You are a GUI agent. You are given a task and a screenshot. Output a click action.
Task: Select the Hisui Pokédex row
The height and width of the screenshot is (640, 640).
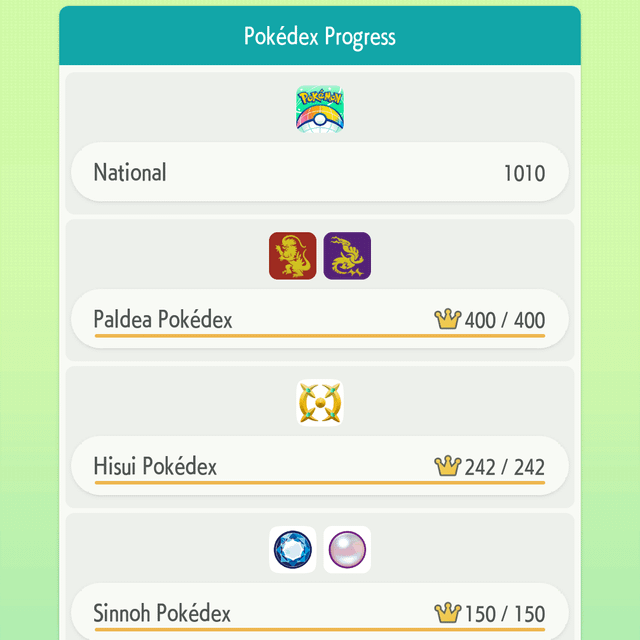tap(319, 466)
